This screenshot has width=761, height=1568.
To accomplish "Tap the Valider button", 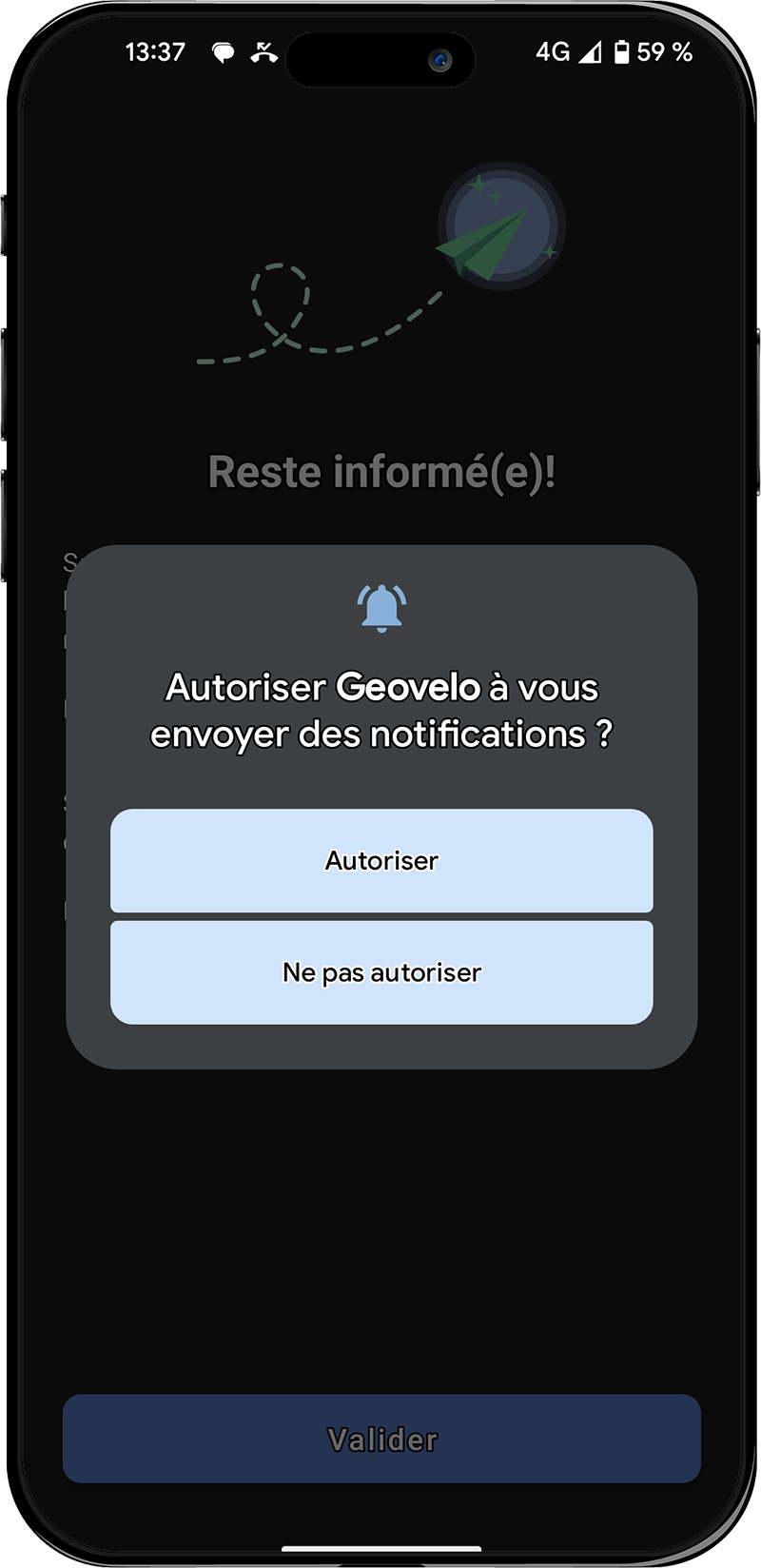I will click(x=381, y=1439).
